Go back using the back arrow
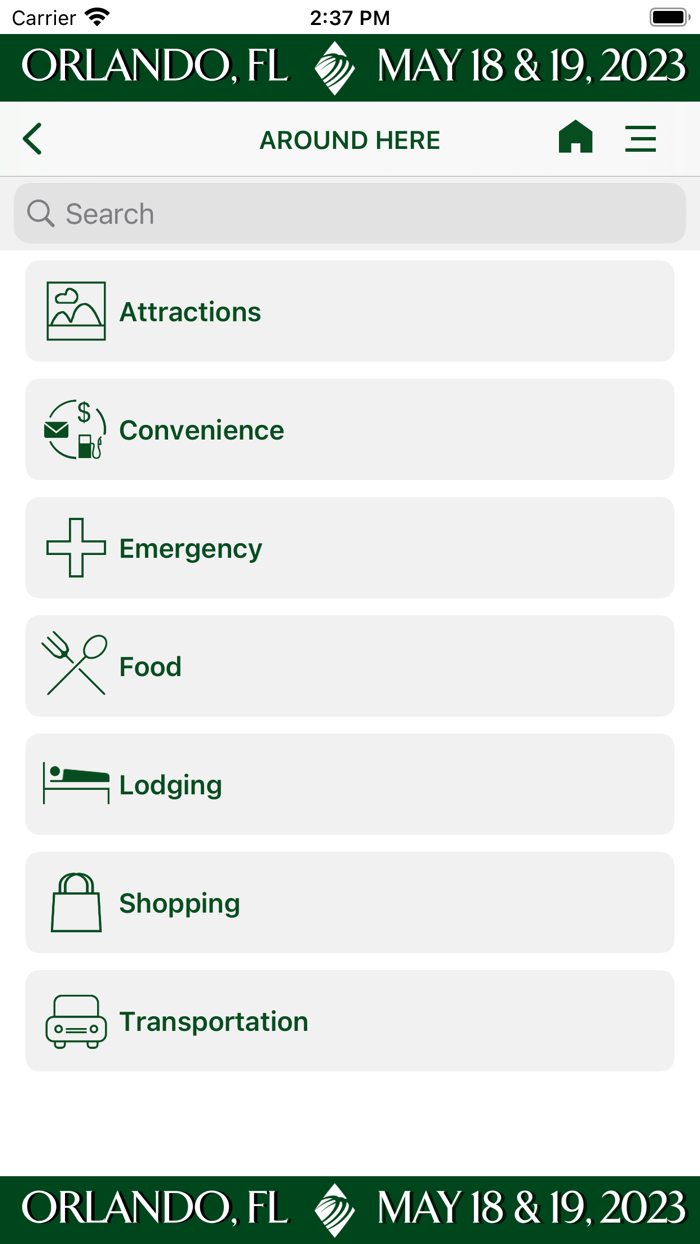Viewport: 700px width, 1244px height. pos(33,139)
